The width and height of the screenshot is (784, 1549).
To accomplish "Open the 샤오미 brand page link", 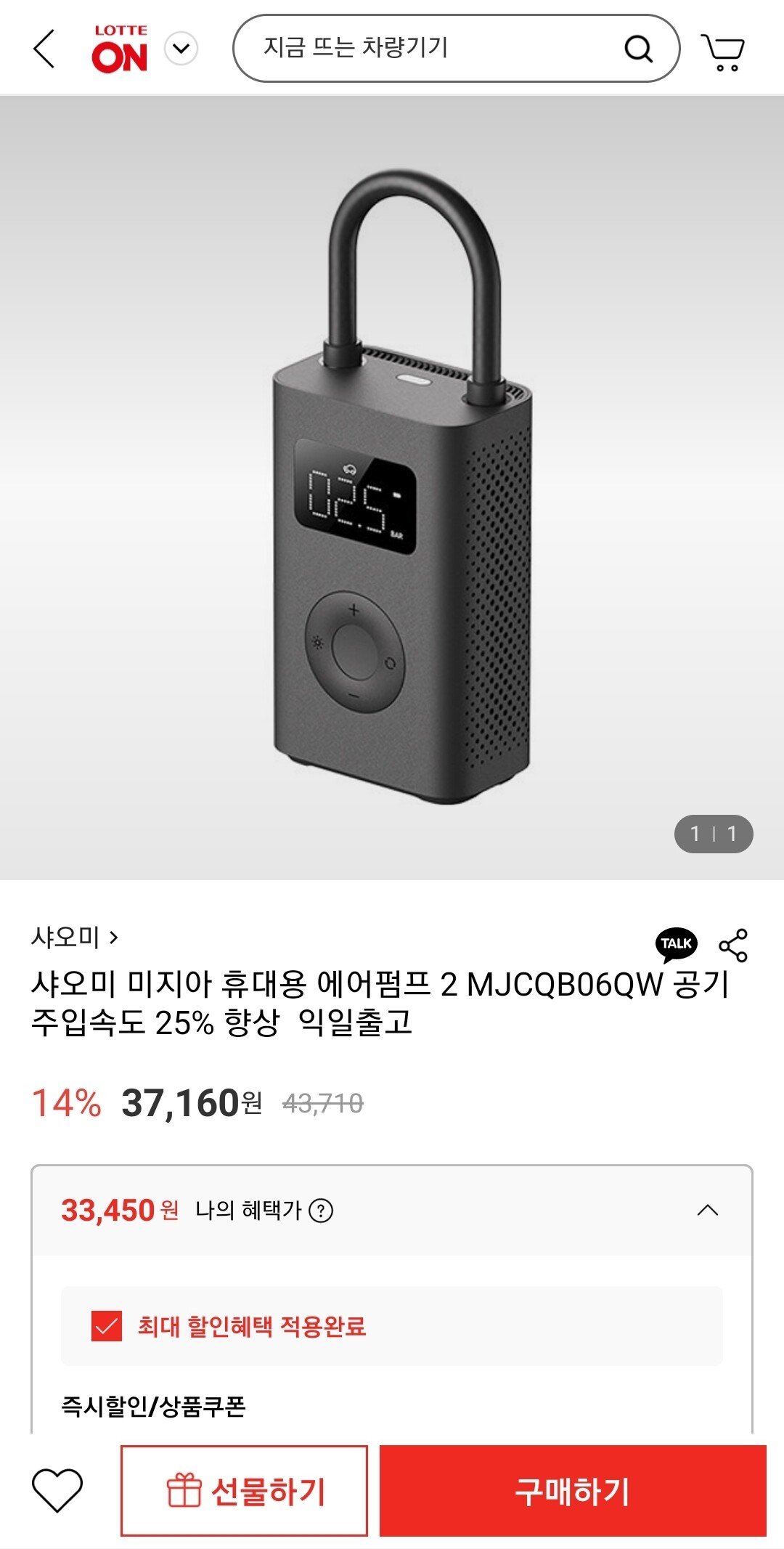I will tap(74, 938).
